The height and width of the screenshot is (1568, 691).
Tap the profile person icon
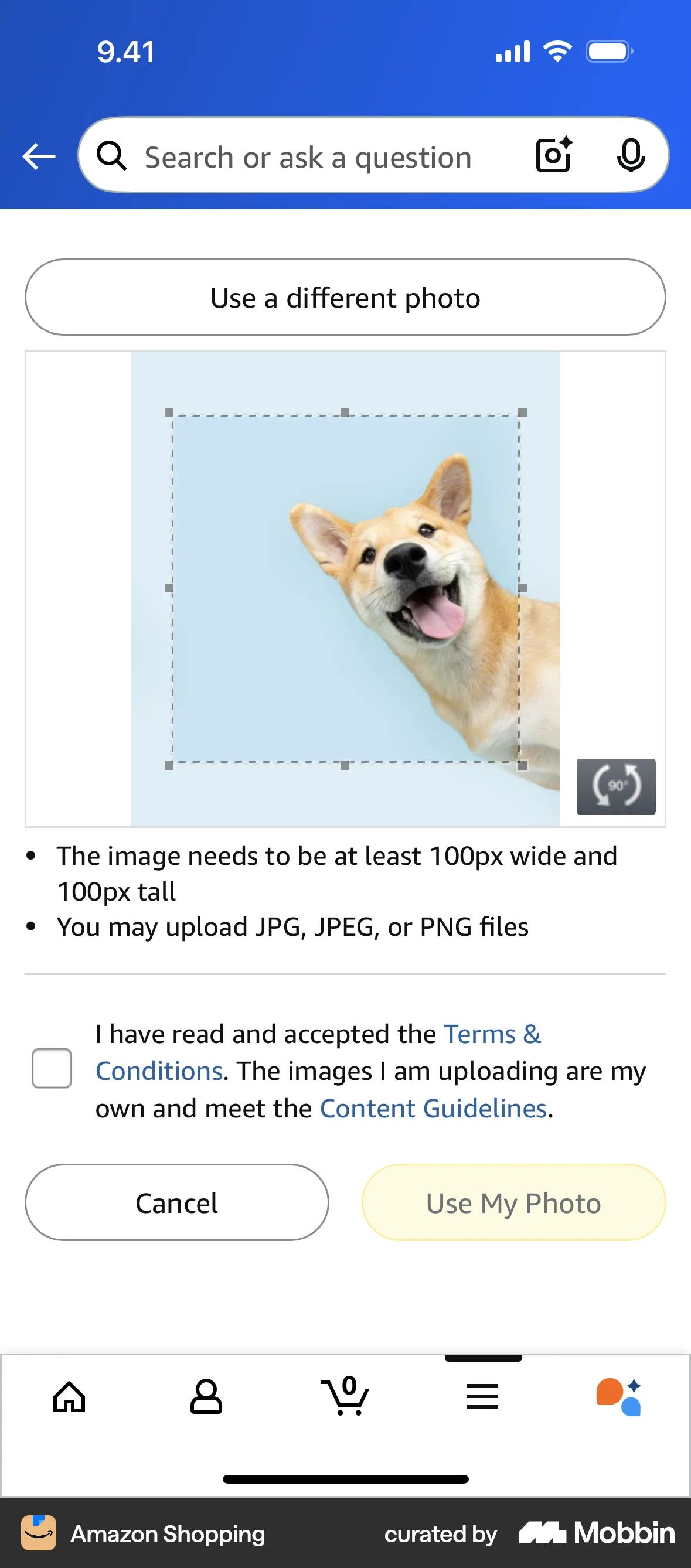(x=206, y=1397)
